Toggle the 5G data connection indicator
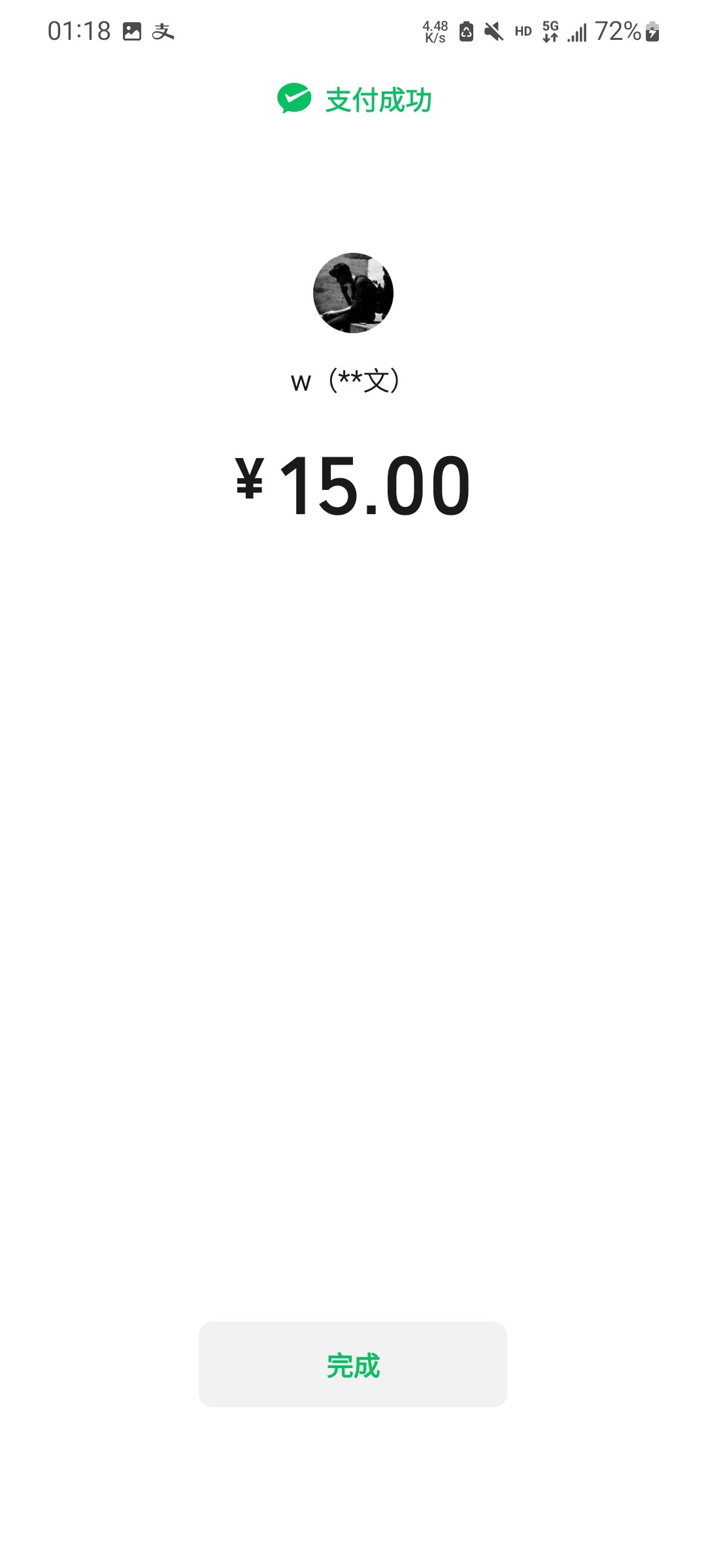Image resolution: width=706 pixels, height=1568 pixels. click(549, 32)
